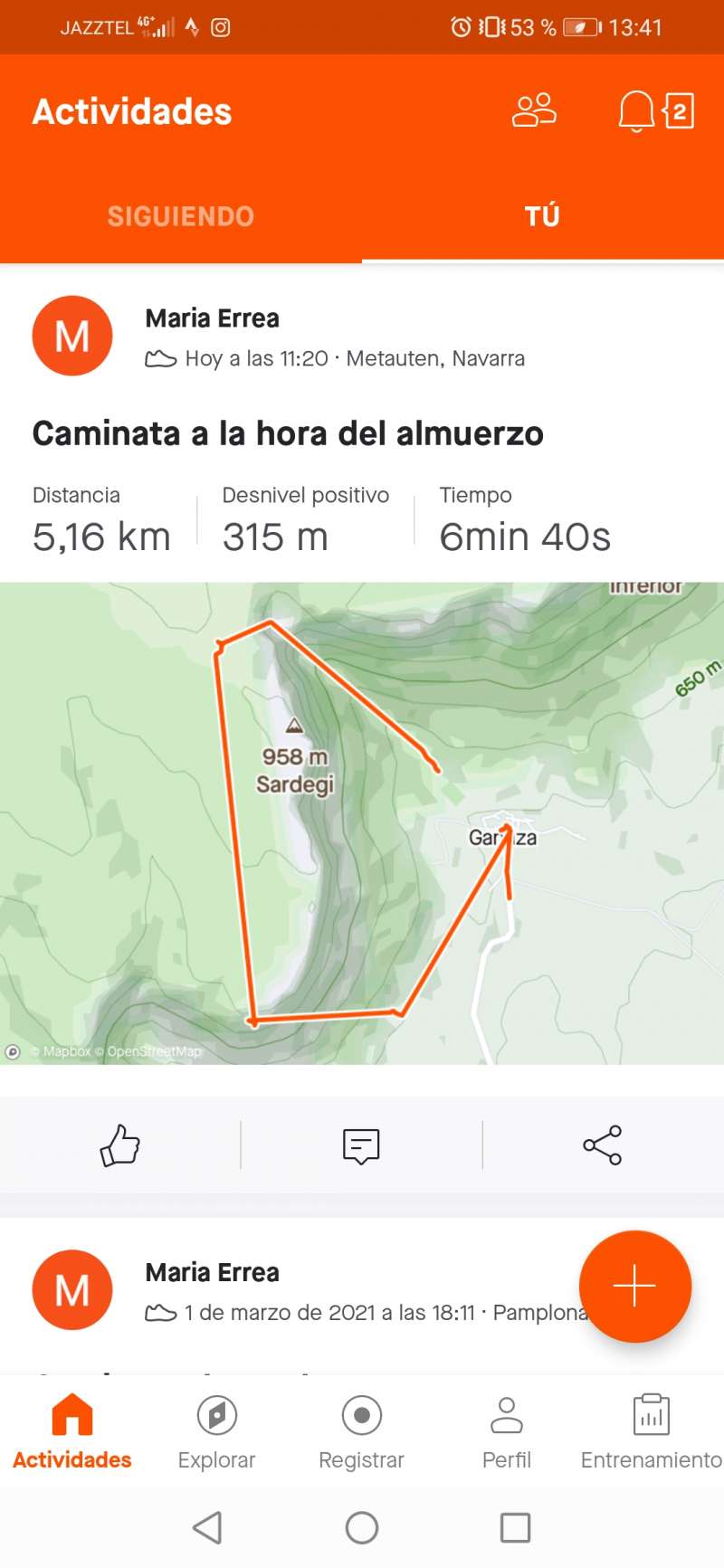The height and width of the screenshot is (1568, 724).
Task: Tap the orange plus floating button
Action: tap(635, 1287)
